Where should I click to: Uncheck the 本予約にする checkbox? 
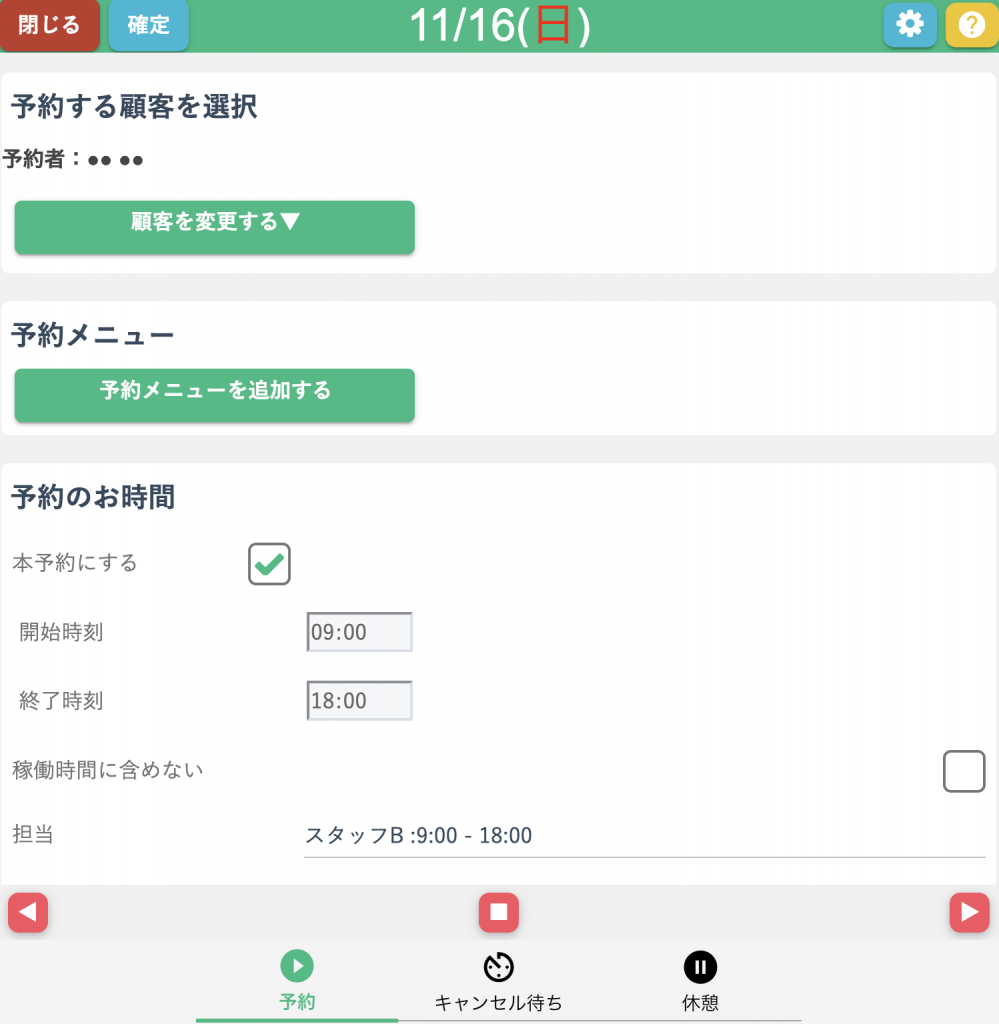click(x=269, y=564)
